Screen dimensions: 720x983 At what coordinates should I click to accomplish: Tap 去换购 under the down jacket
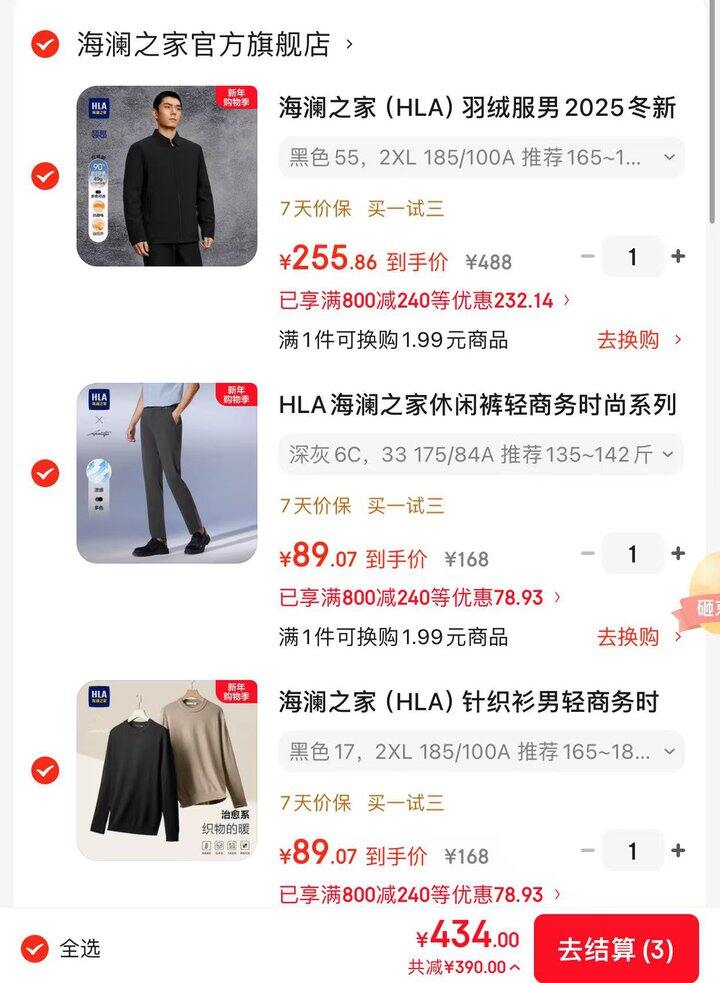coord(638,340)
